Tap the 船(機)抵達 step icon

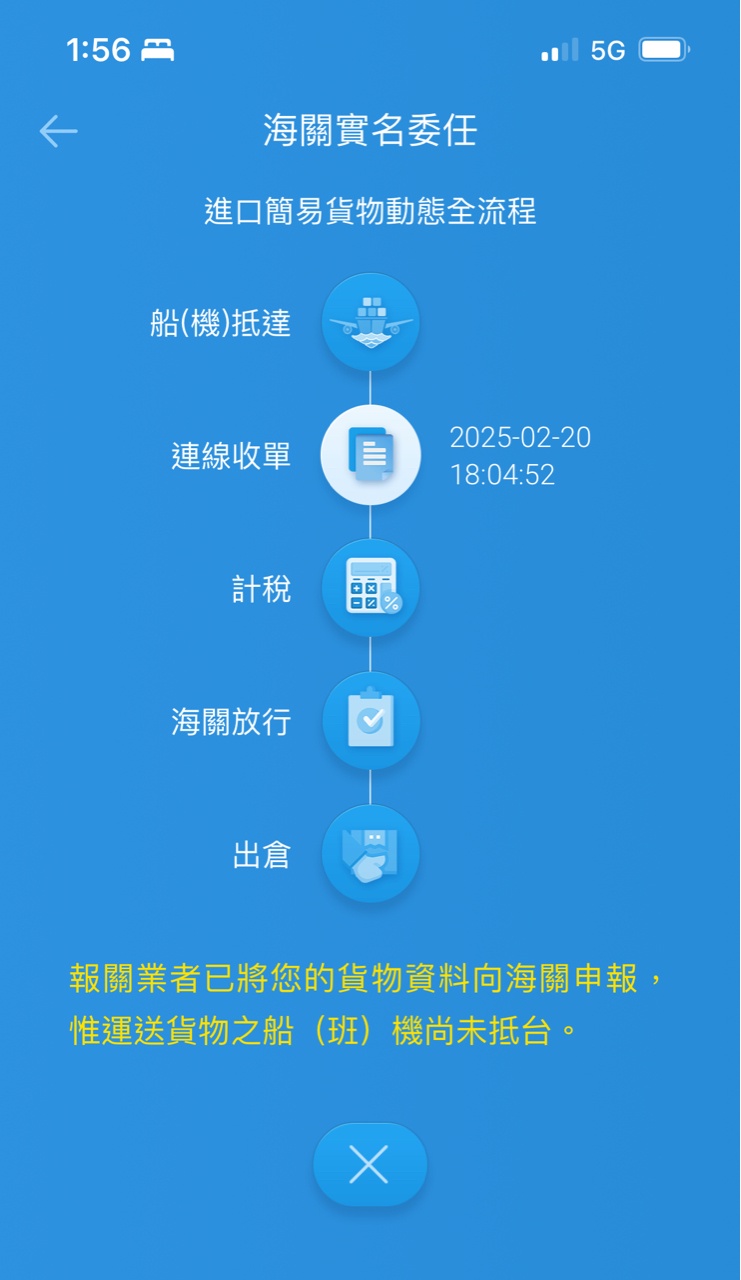(x=370, y=323)
